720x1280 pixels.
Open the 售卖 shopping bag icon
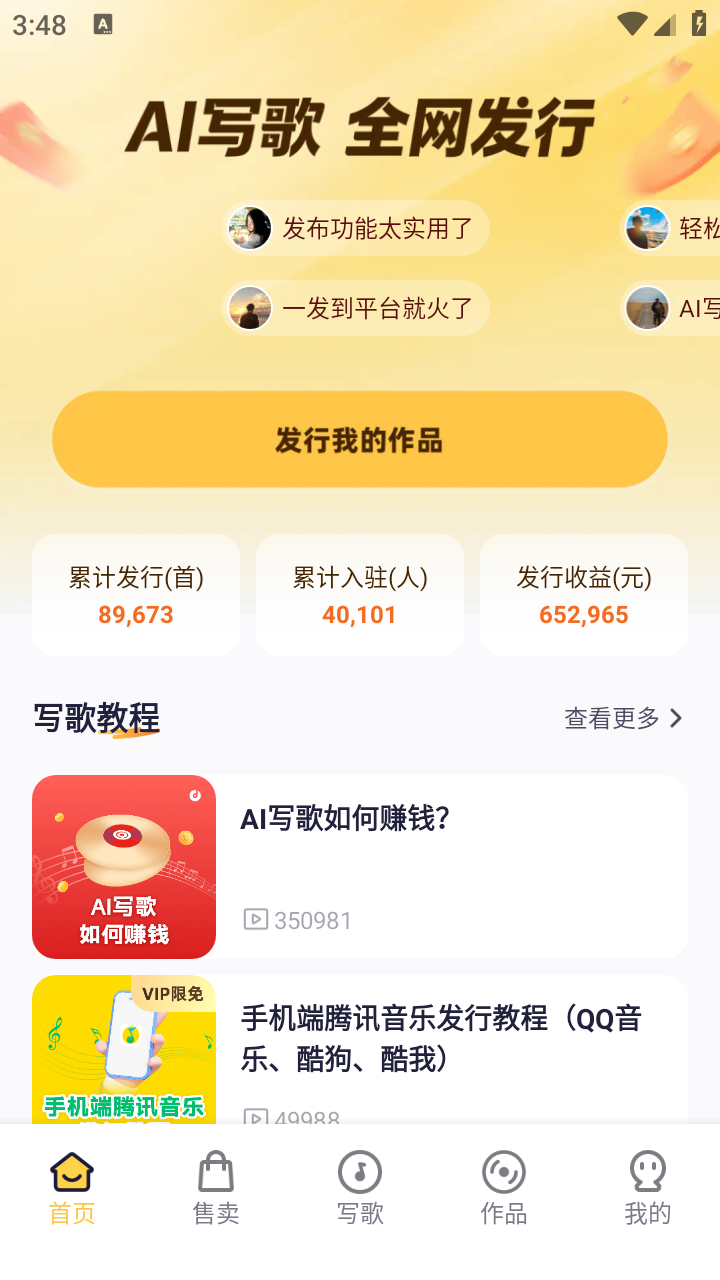point(215,1168)
